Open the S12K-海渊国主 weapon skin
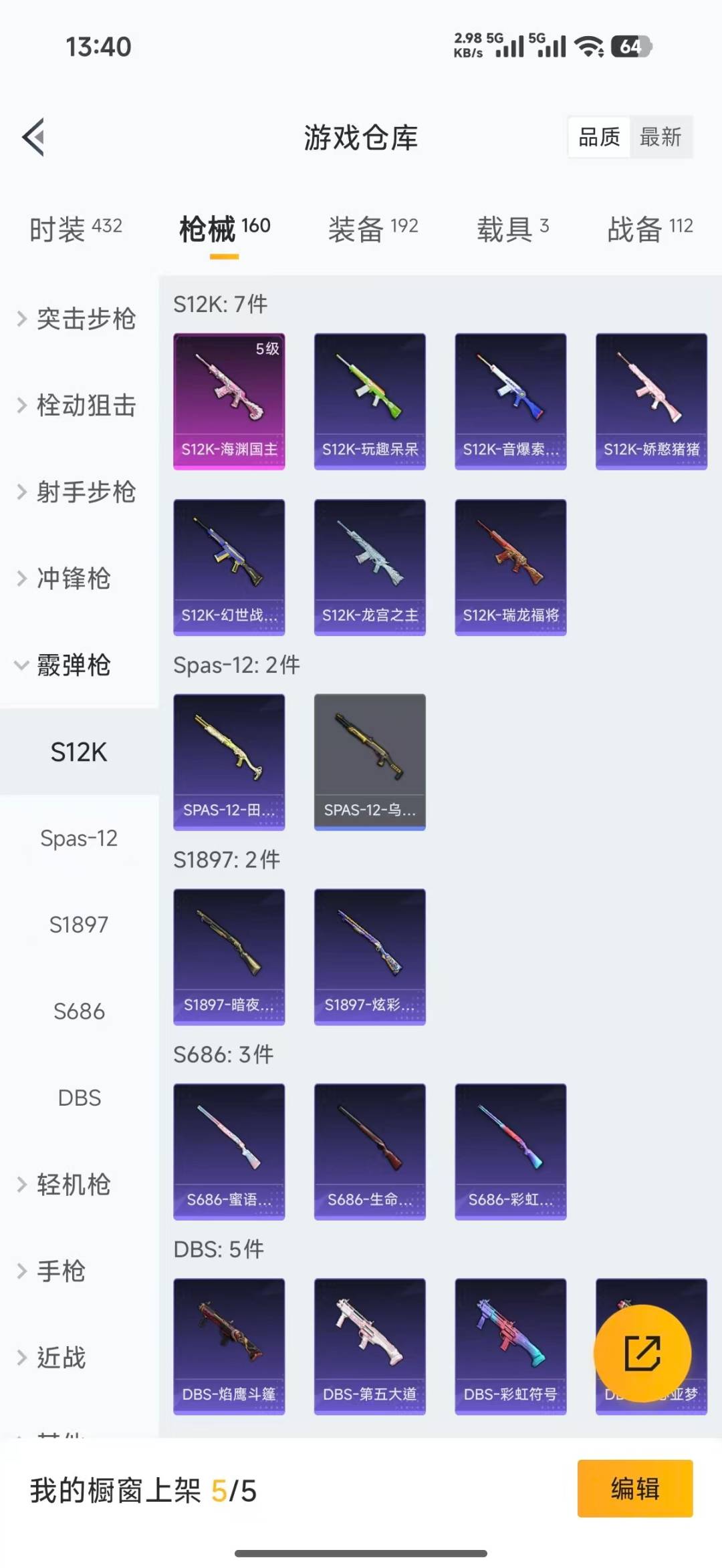722x1568 pixels. coord(229,399)
